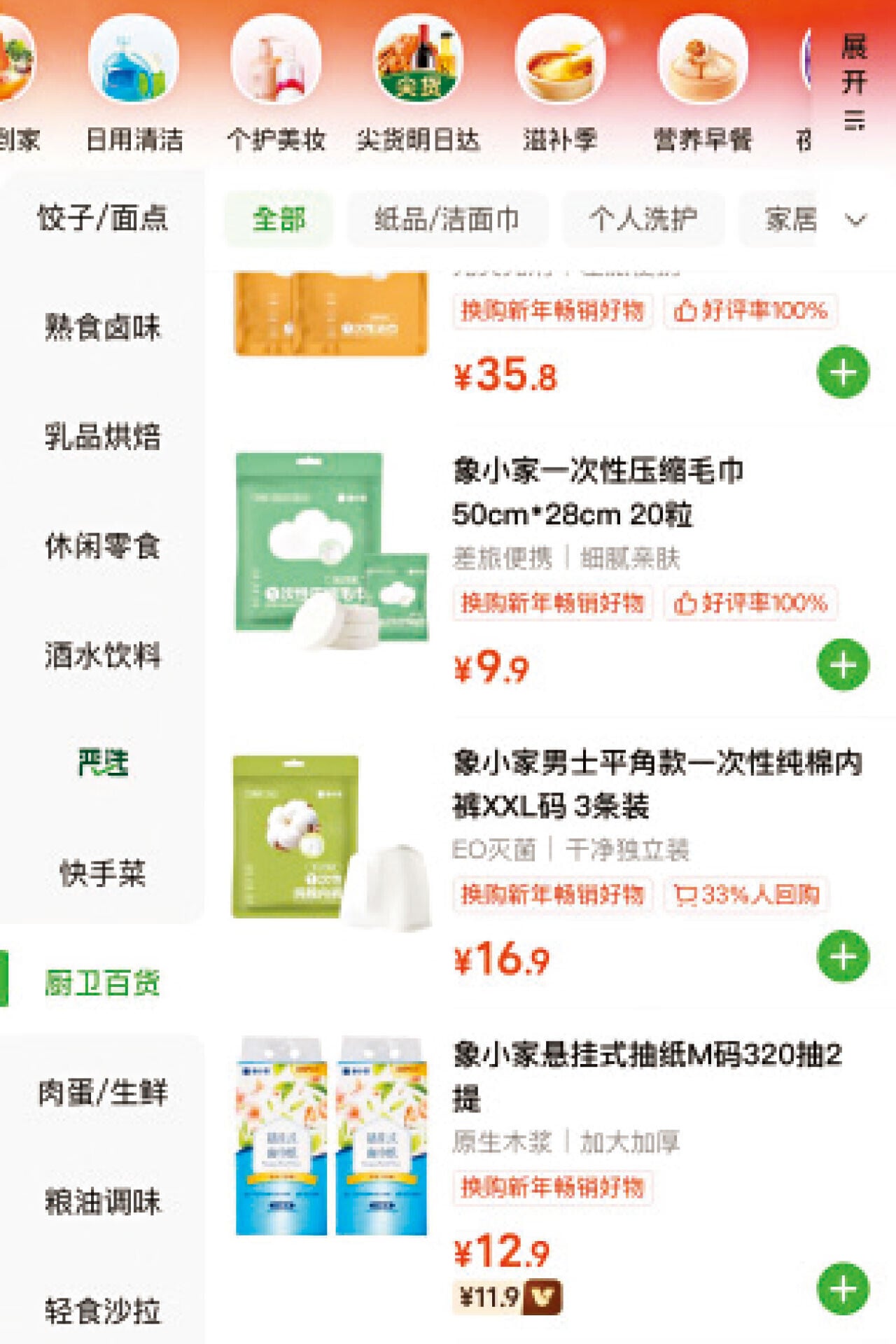This screenshot has width=896, height=1344.
Task: Open the 象小家悬挂式抽纸 product image
Action: [x=331, y=1137]
